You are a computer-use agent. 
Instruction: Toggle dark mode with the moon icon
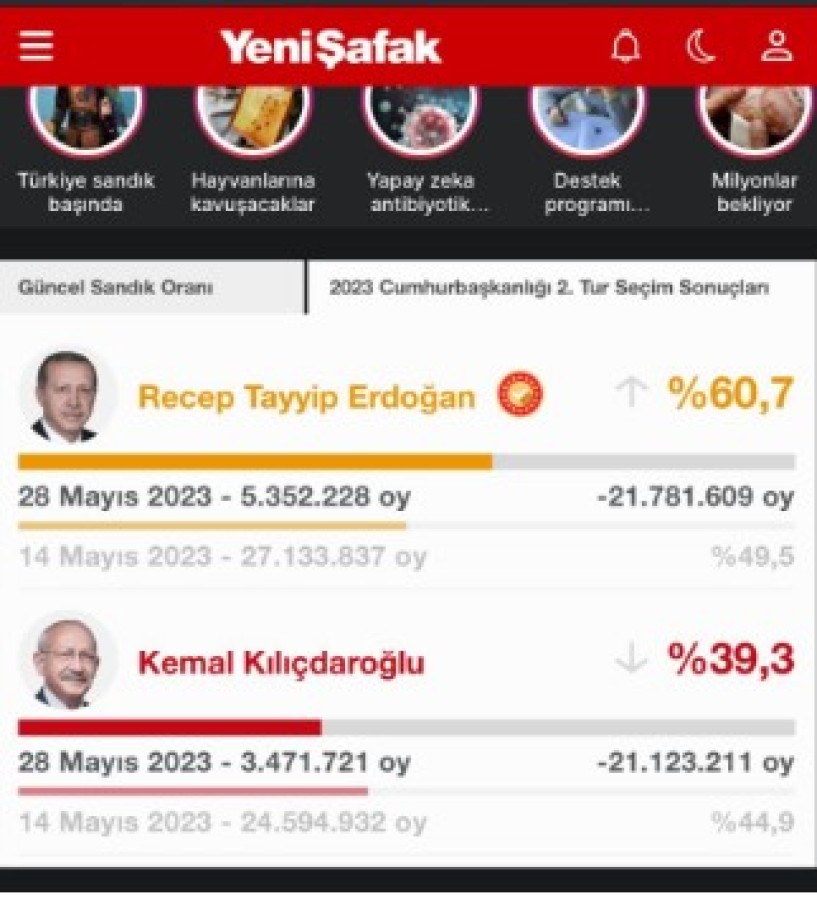coord(701,46)
